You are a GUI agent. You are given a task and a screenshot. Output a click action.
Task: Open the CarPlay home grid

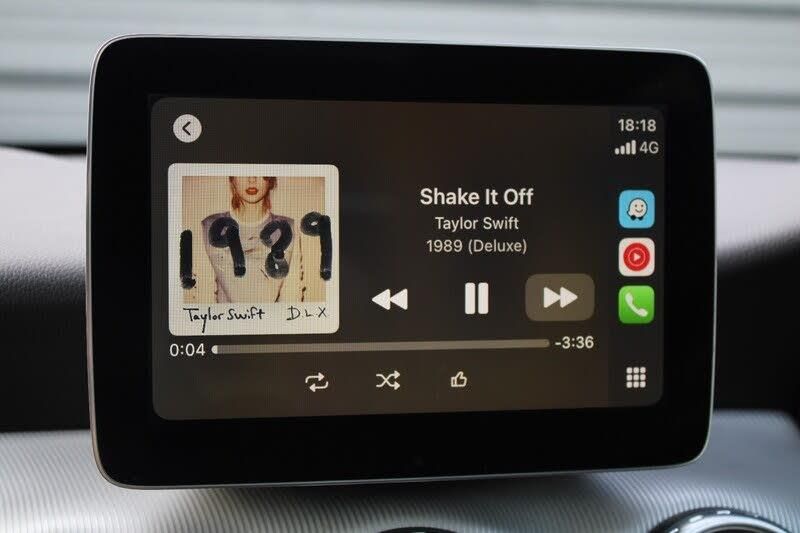pyautogui.click(x=636, y=377)
